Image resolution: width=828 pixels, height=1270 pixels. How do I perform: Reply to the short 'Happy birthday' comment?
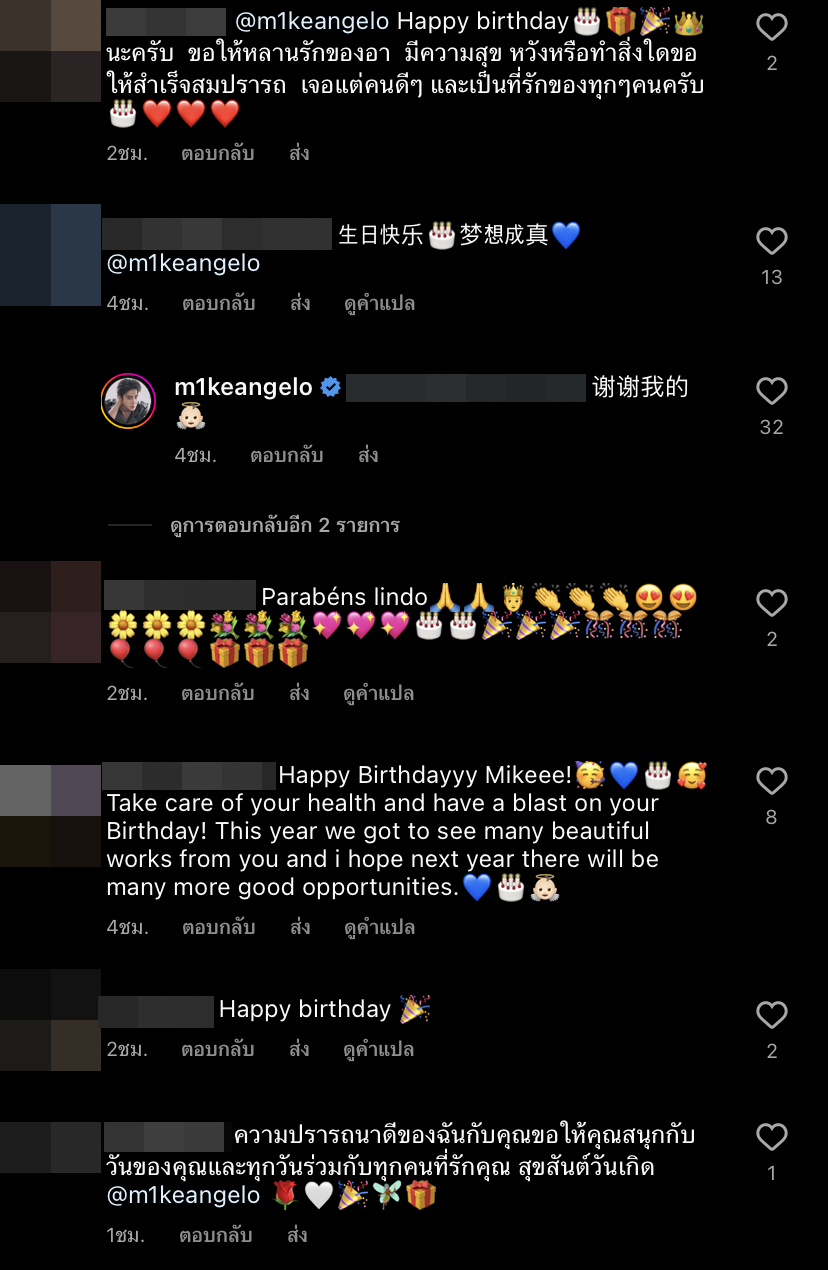(218, 1049)
